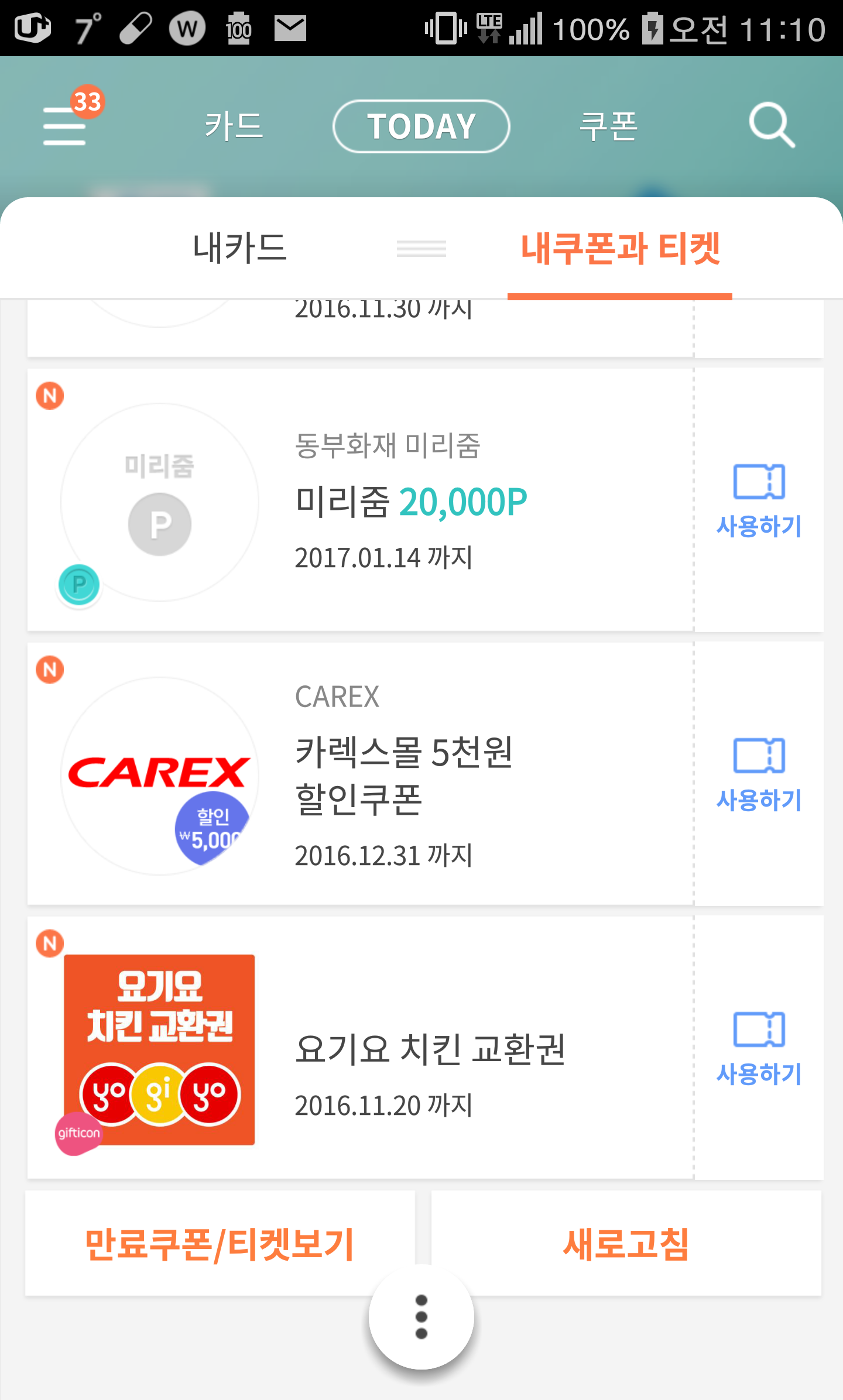
Task: Select the TODAY tab
Action: [421, 126]
